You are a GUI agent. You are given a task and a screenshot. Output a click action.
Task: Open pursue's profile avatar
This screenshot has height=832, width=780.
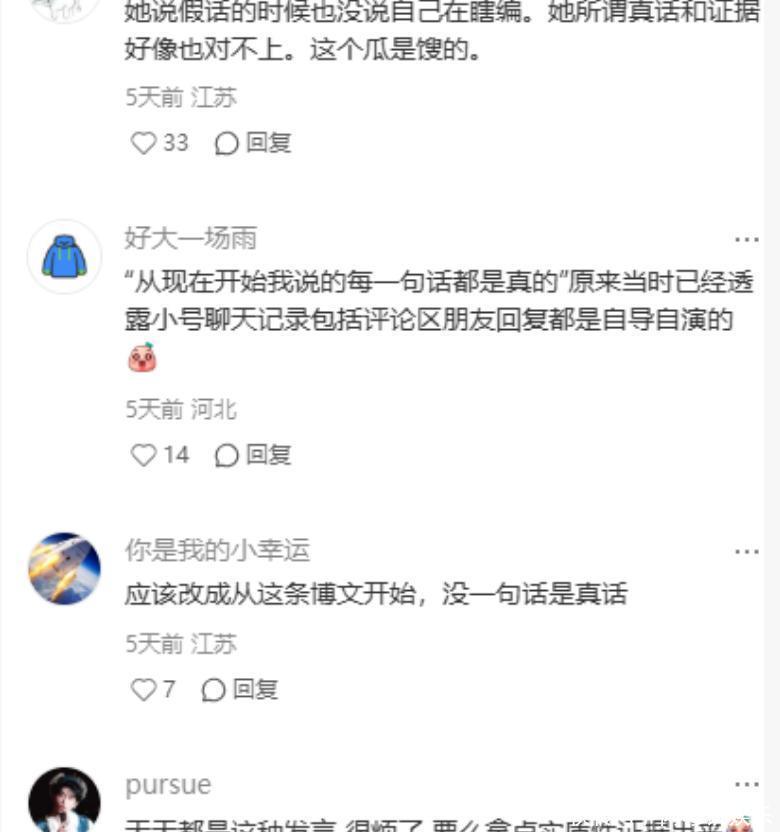(x=64, y=800)
